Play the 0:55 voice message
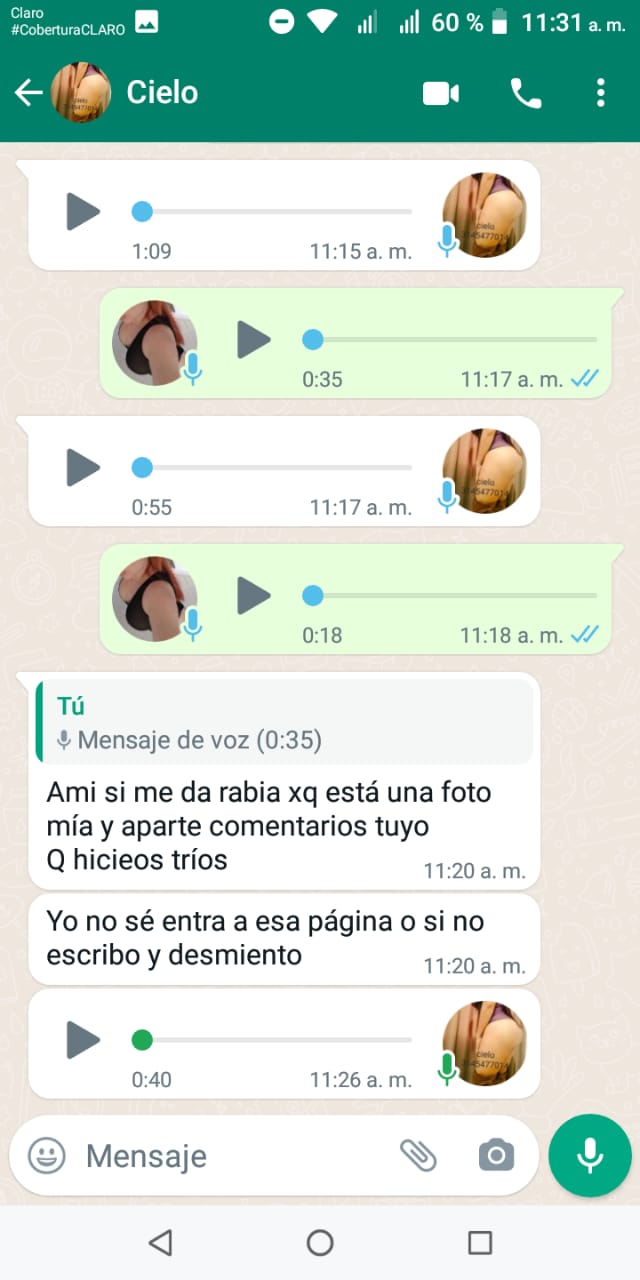The image size is (640, 1280). 83,468
